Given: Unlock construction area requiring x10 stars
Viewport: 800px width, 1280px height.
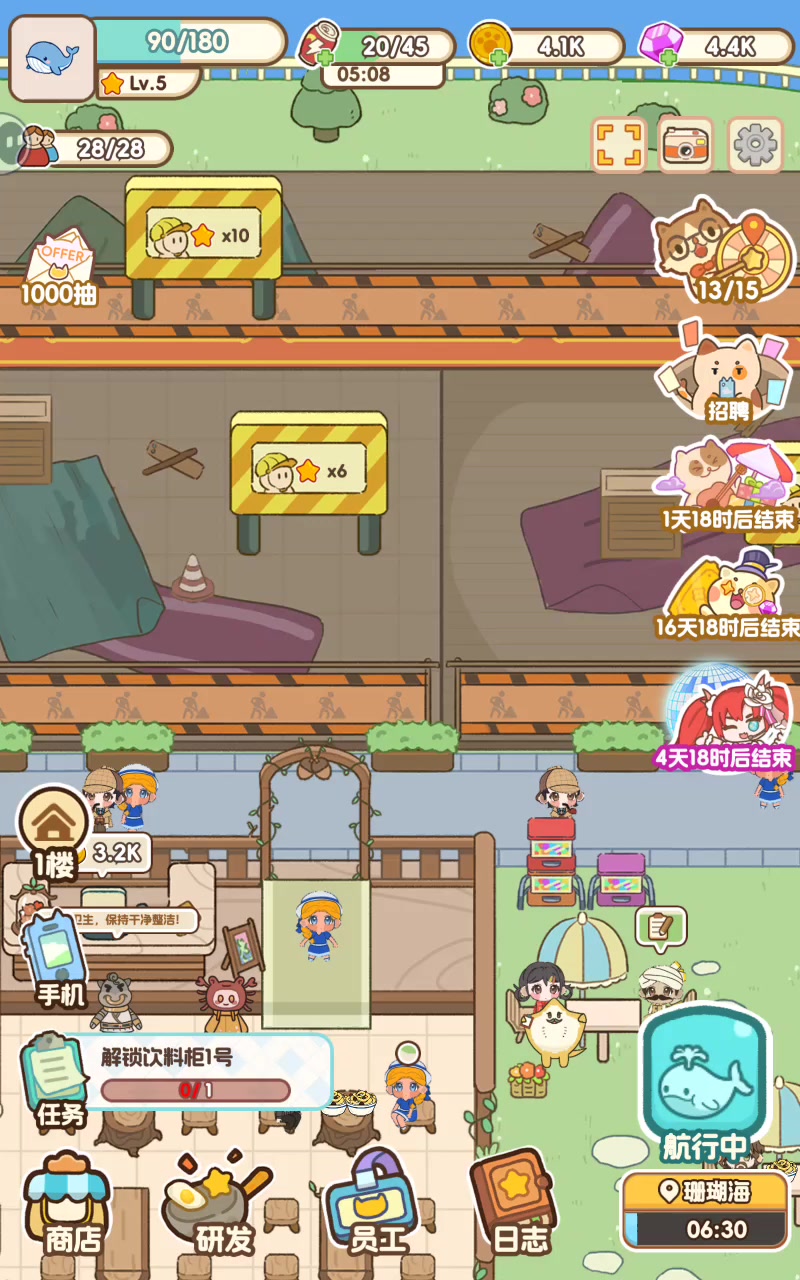Looking at the screenshot, I should 204,235.
